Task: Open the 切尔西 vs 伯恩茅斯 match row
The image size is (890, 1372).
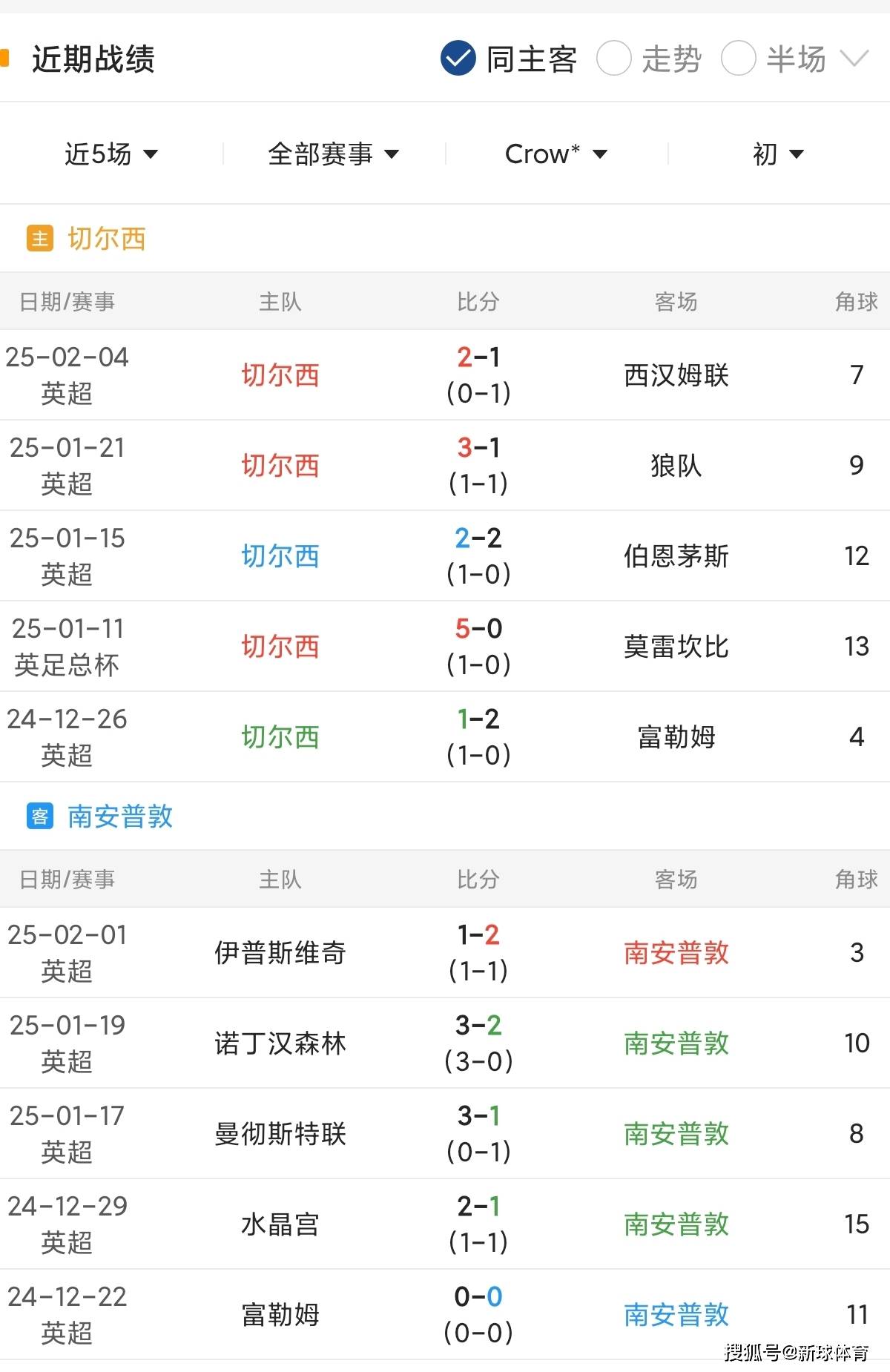Action: point(445,556)
